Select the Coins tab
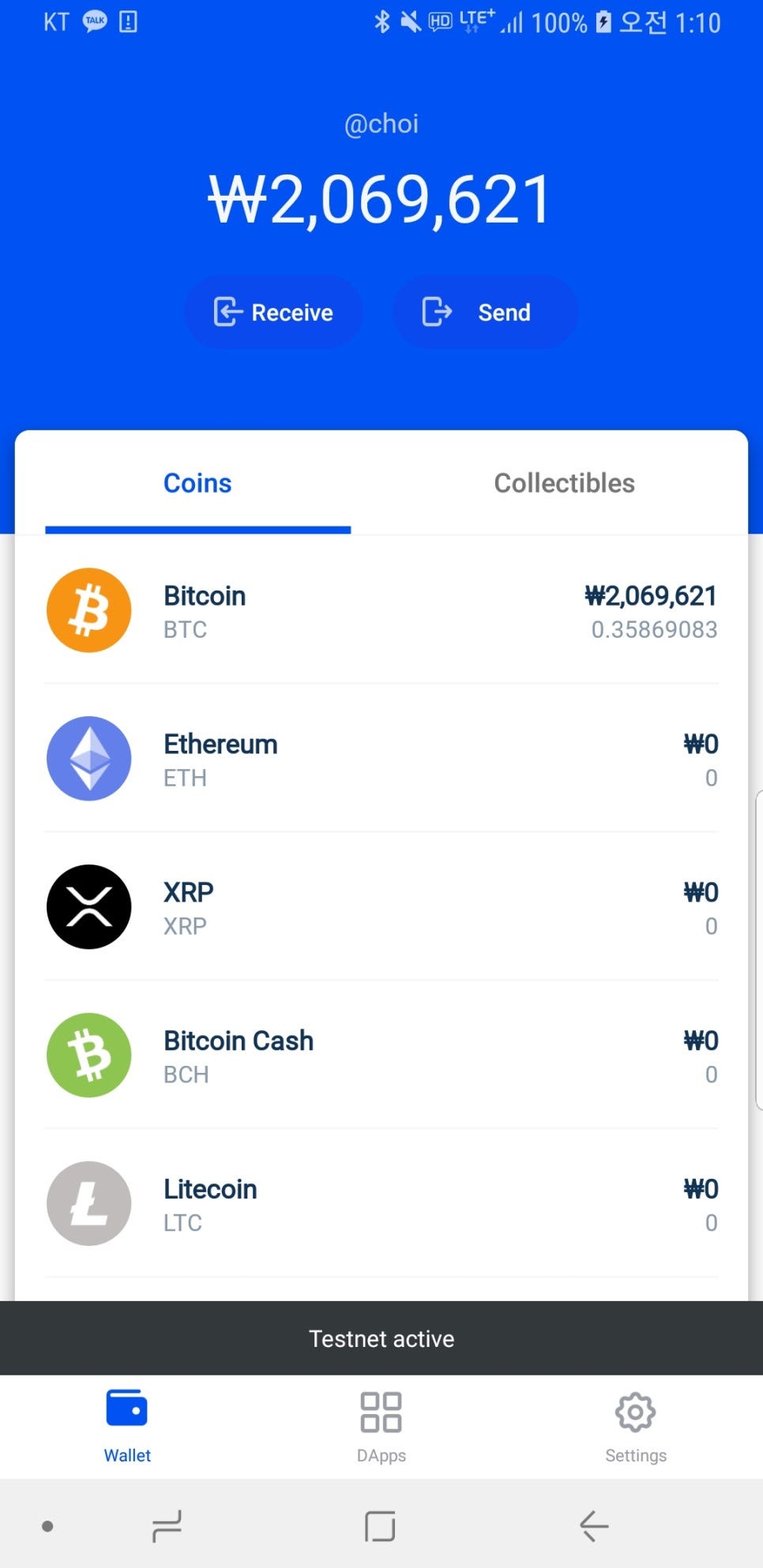 tap(197, 482)
